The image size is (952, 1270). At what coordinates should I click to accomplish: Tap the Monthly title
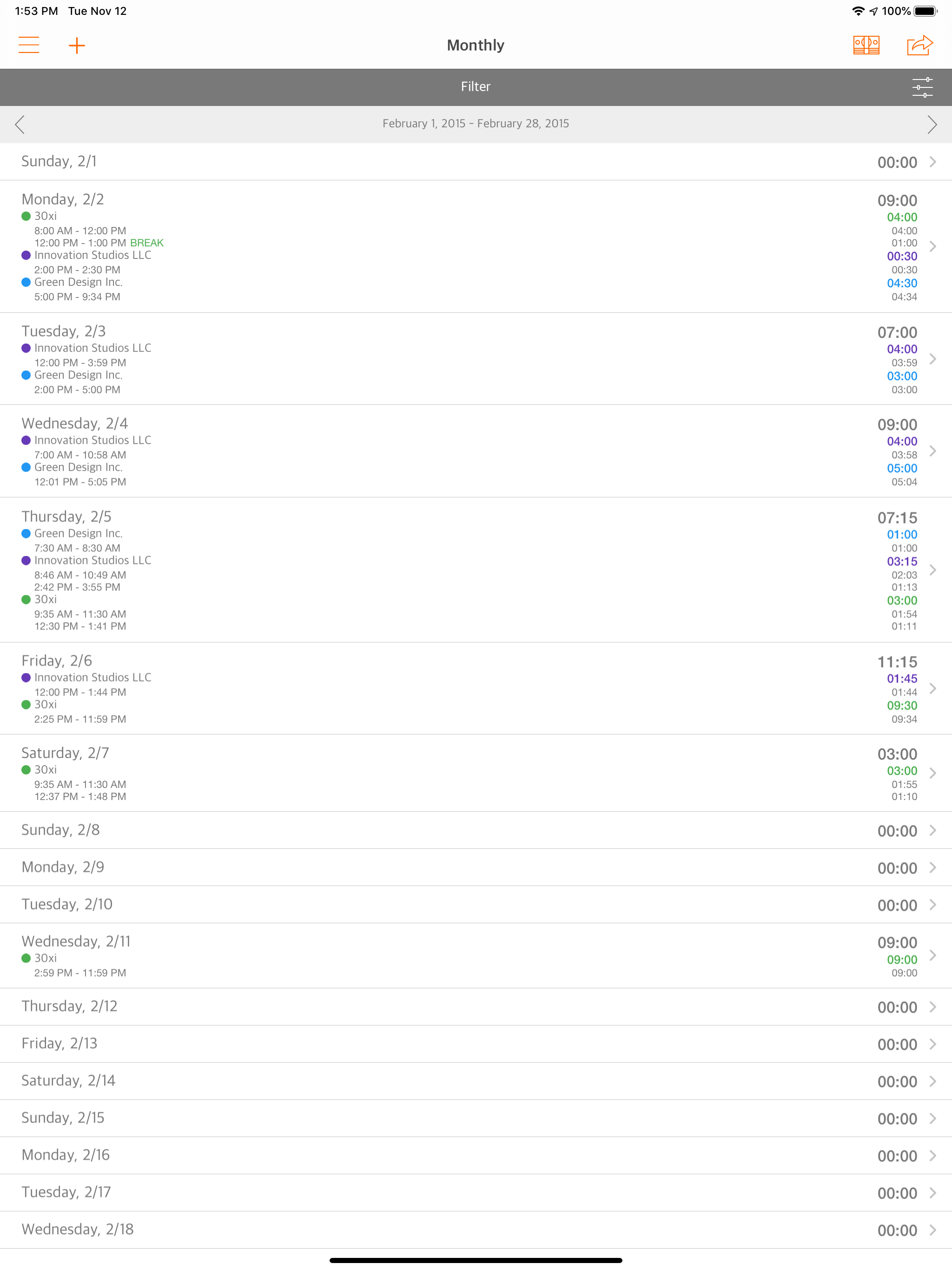point(476,45)
